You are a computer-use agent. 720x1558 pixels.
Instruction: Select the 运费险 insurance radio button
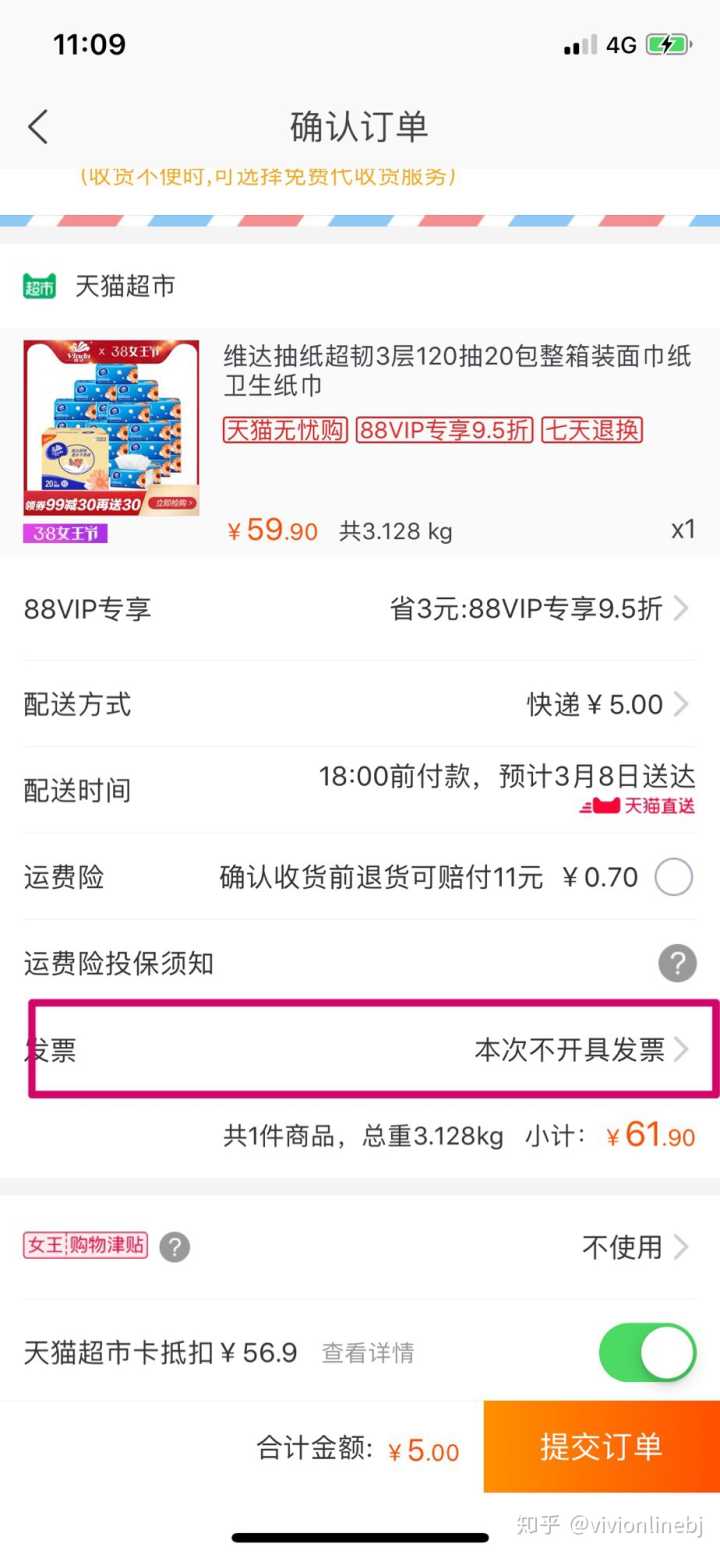(x=673, y=878)
